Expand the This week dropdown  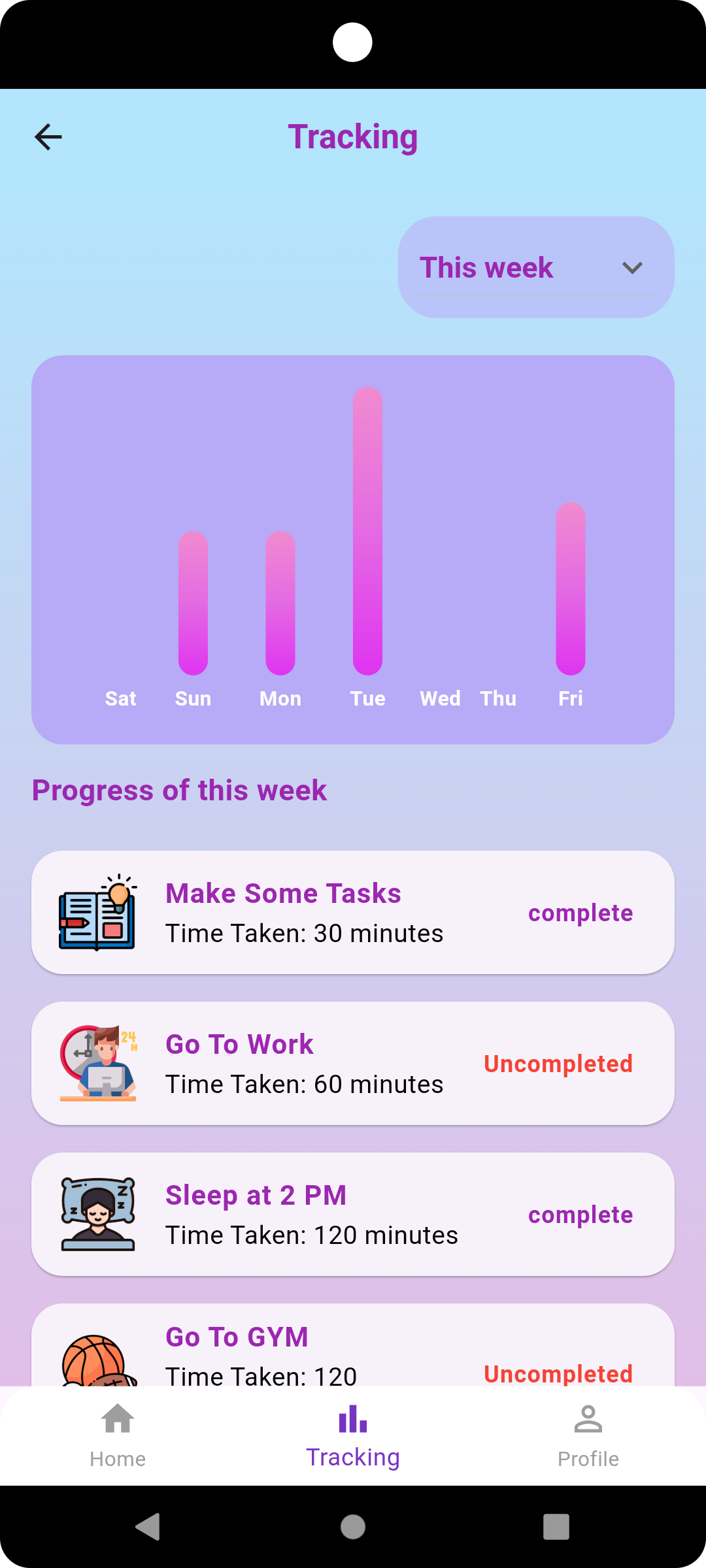[535, 268]
